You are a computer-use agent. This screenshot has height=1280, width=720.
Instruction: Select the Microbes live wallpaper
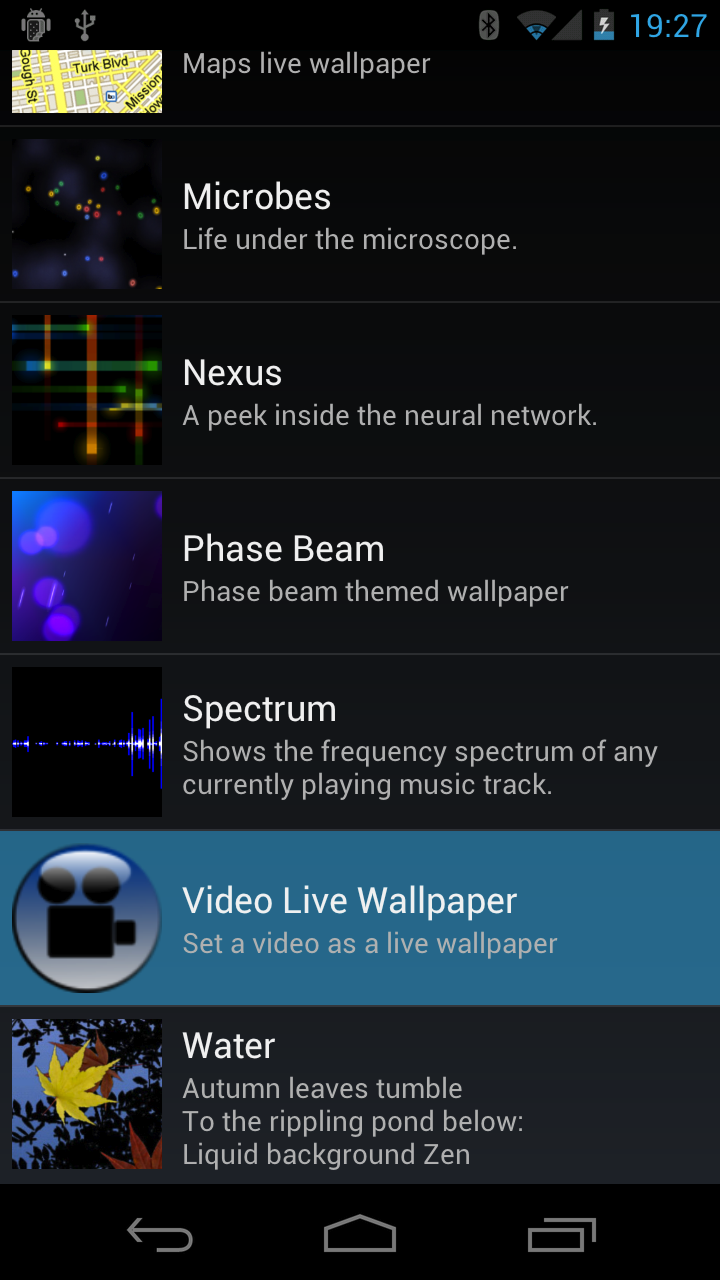click(x=360, y=215)
